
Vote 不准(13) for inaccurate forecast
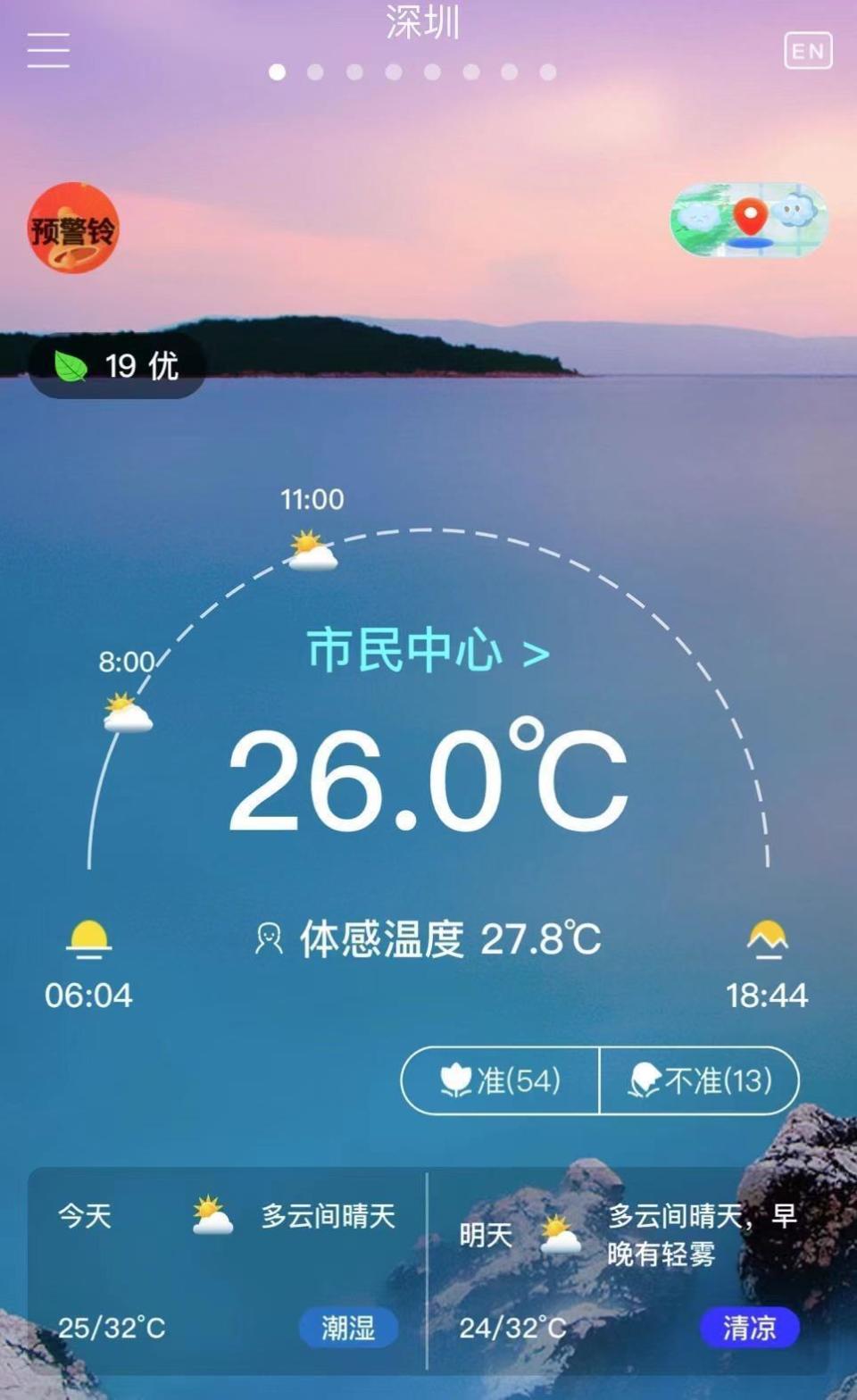coord(699,1080)
